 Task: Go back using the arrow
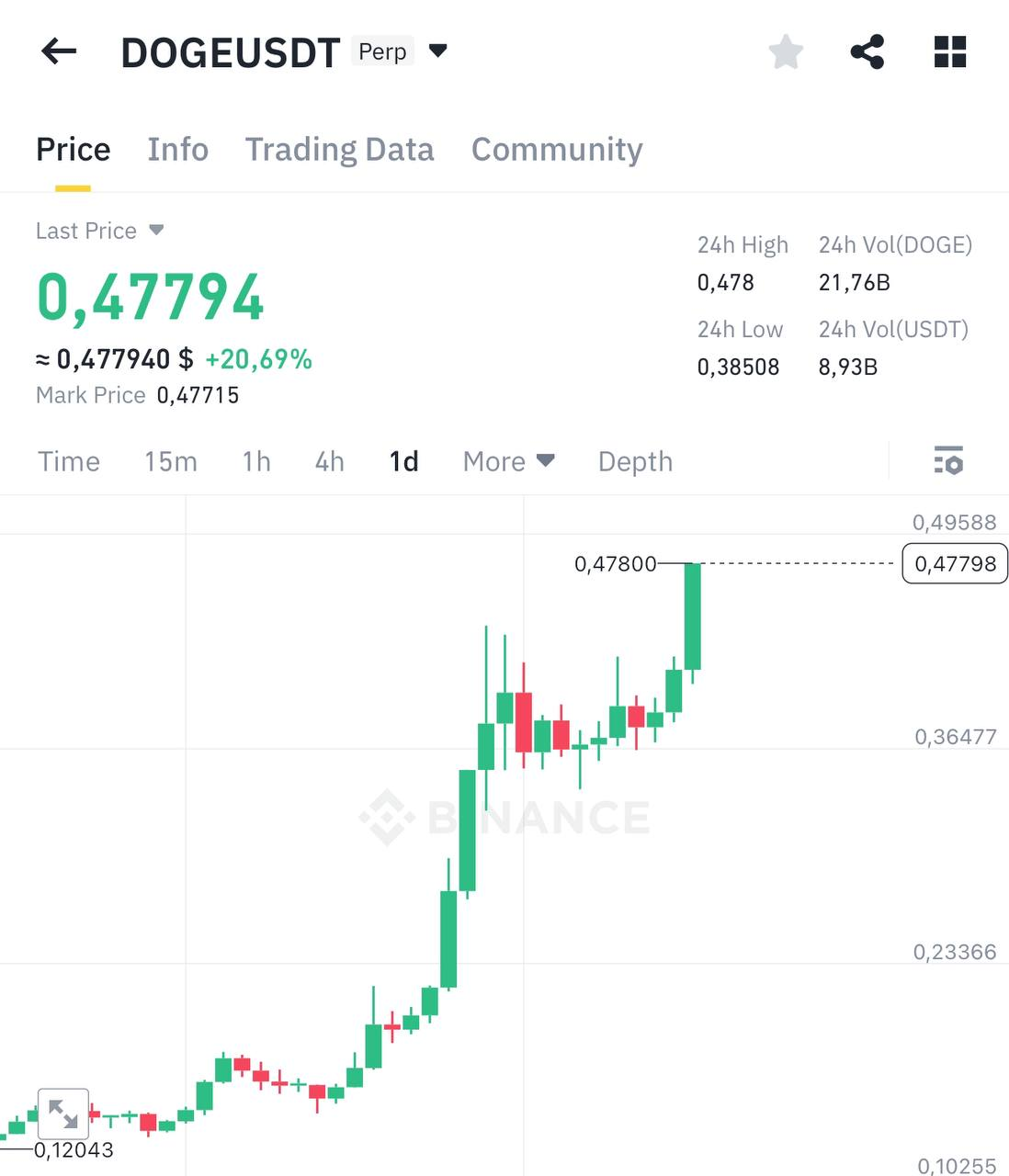(59, 51)
